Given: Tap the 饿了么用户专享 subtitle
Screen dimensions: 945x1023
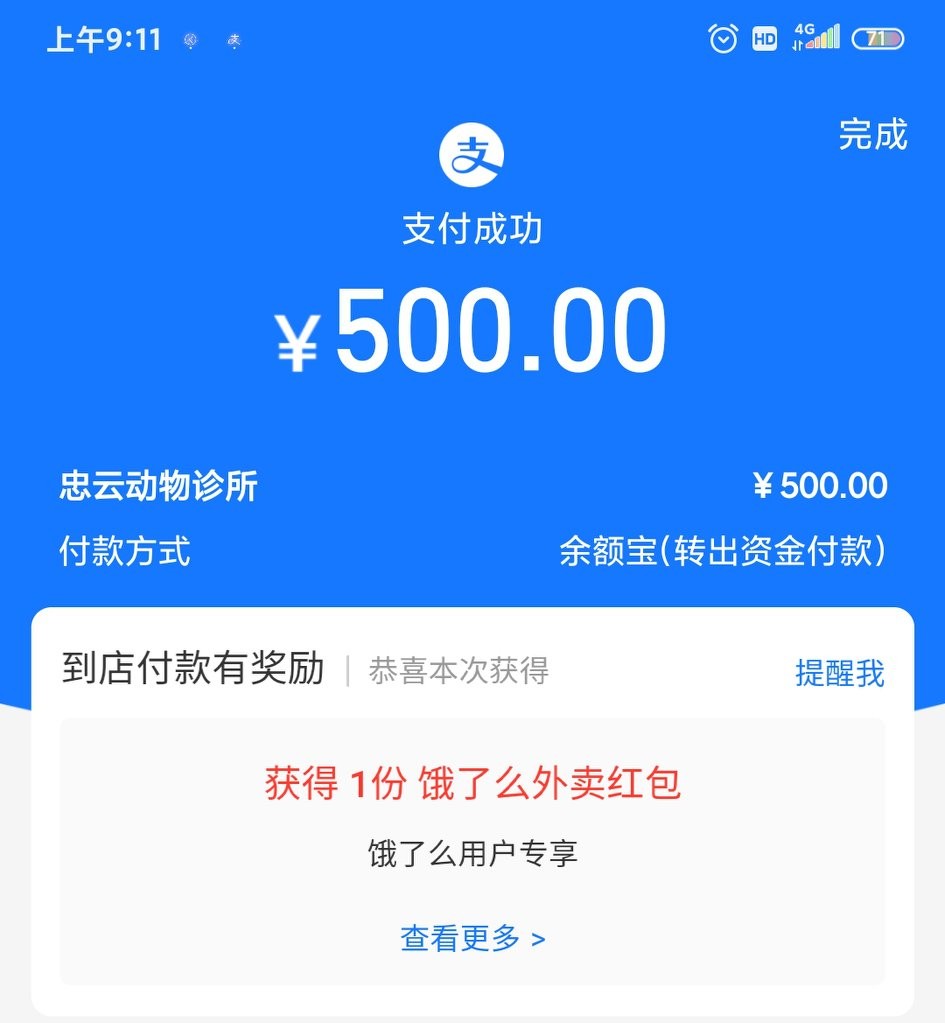Looking at the screenshot, I should point(472,855).
